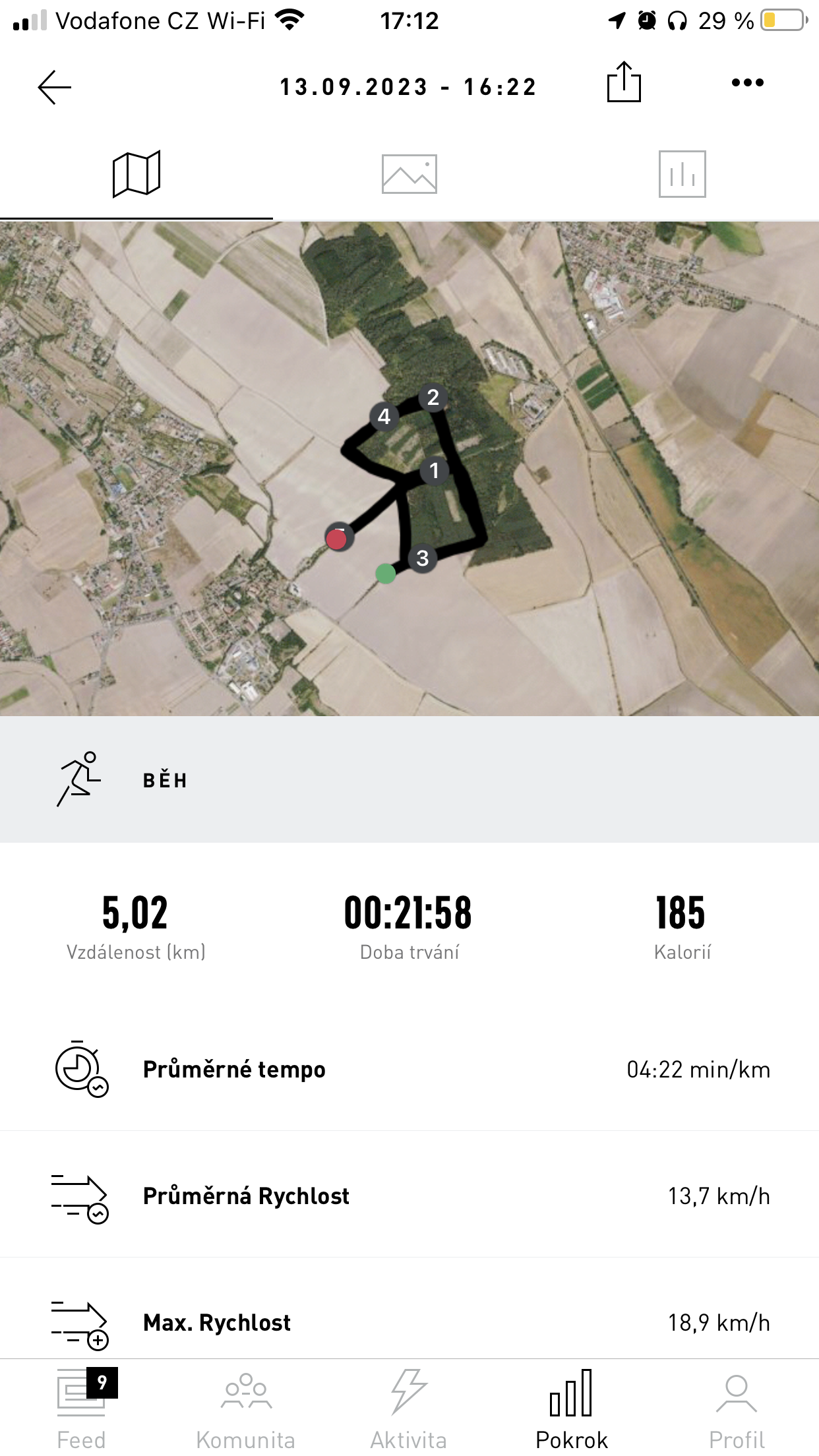
Task: Go back using the arrow icon
Action: tap(55, 87)
